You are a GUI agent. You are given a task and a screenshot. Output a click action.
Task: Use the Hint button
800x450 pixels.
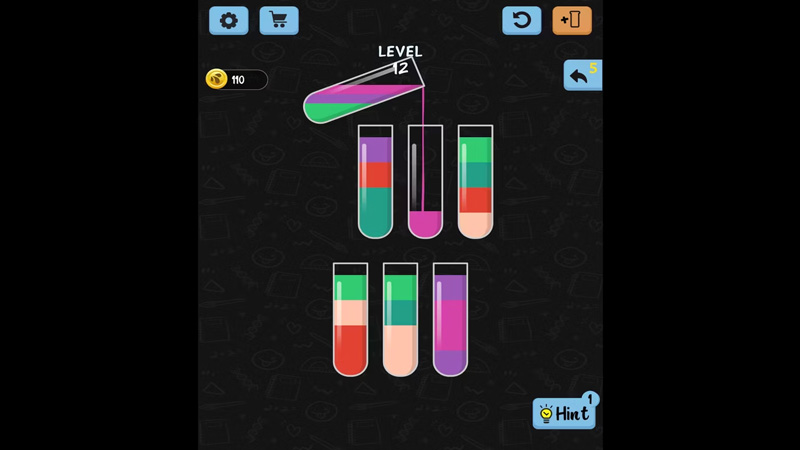564,413
